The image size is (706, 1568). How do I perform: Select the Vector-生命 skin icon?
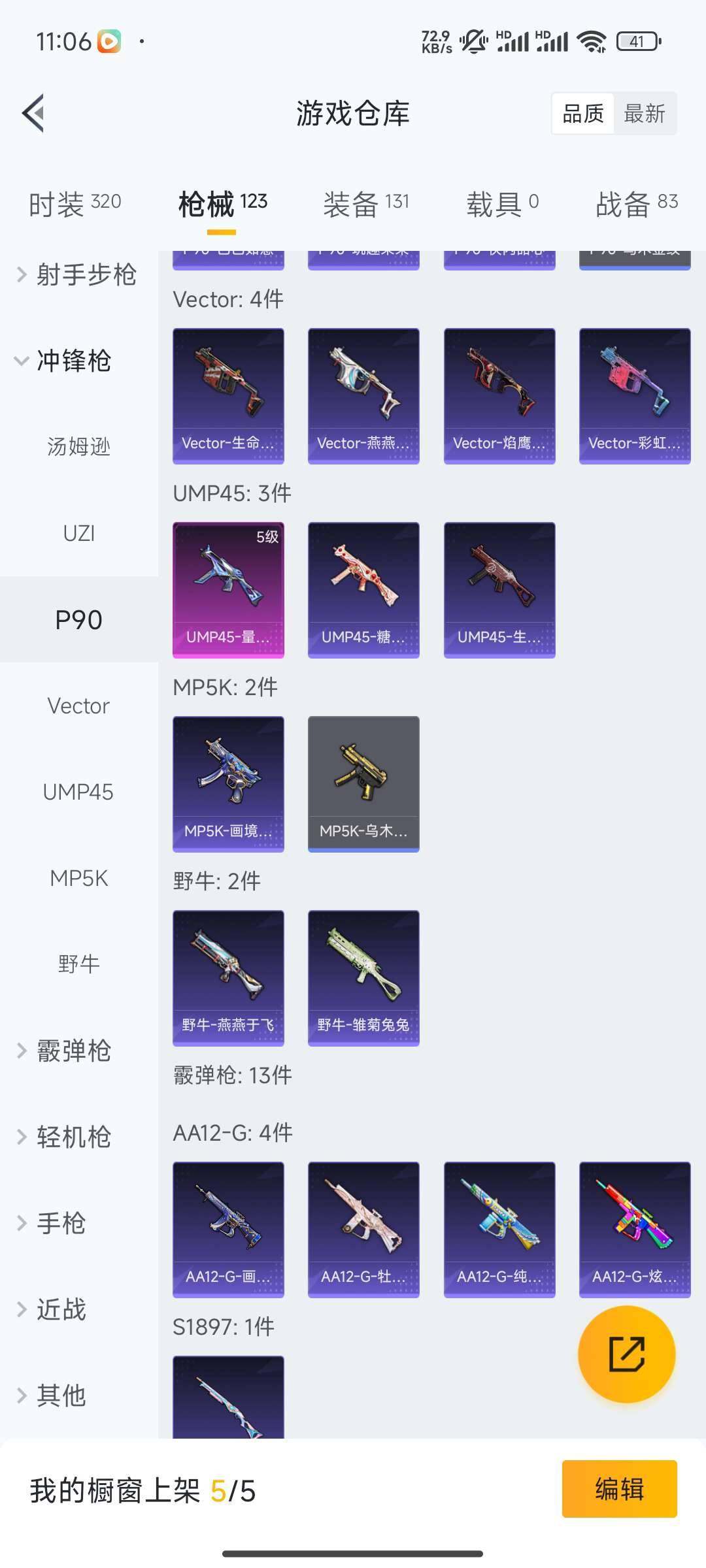pyautogui.click(x=228, y=392)
